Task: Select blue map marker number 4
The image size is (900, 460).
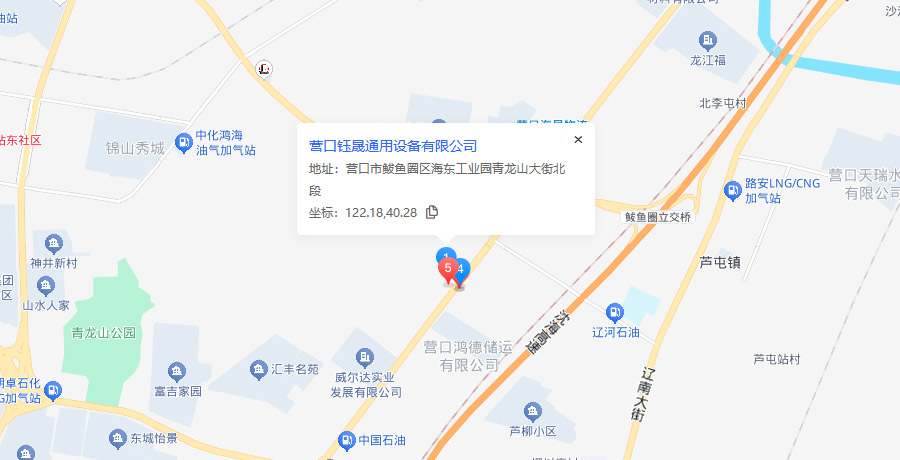Action: click(x=463, y=267)
